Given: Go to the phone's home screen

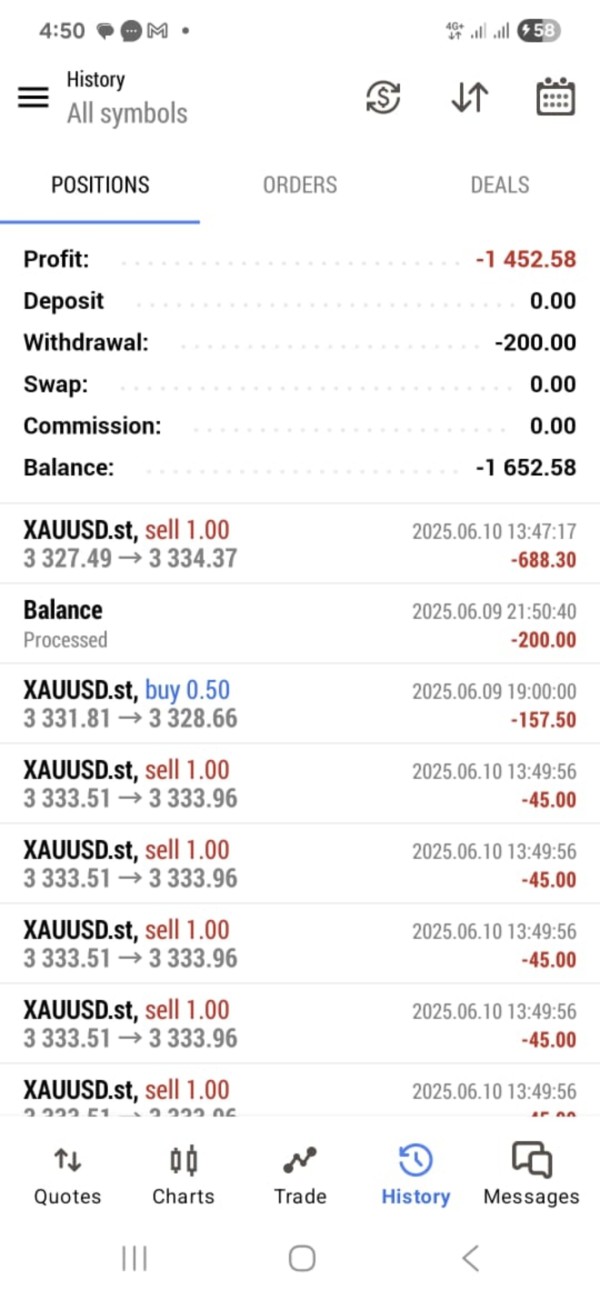Looking at the screenshot, I should [301, 1258].
